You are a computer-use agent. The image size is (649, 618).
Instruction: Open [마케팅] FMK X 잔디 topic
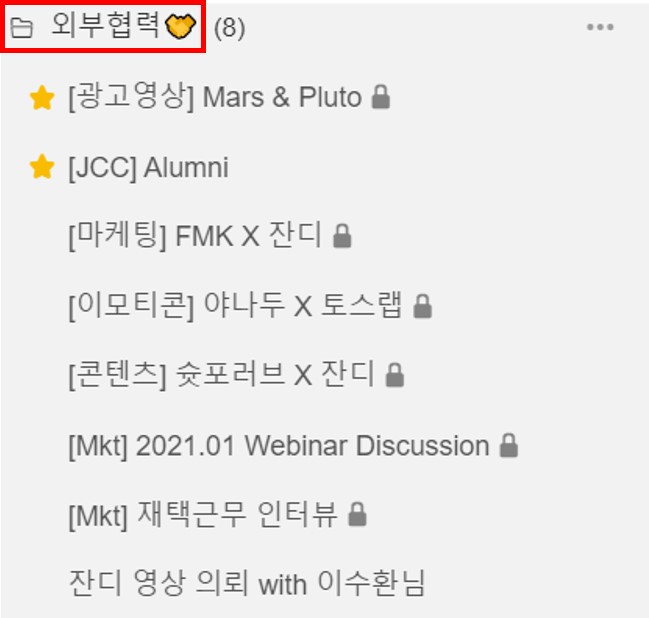pyautogui.click(x=195, y=236)
